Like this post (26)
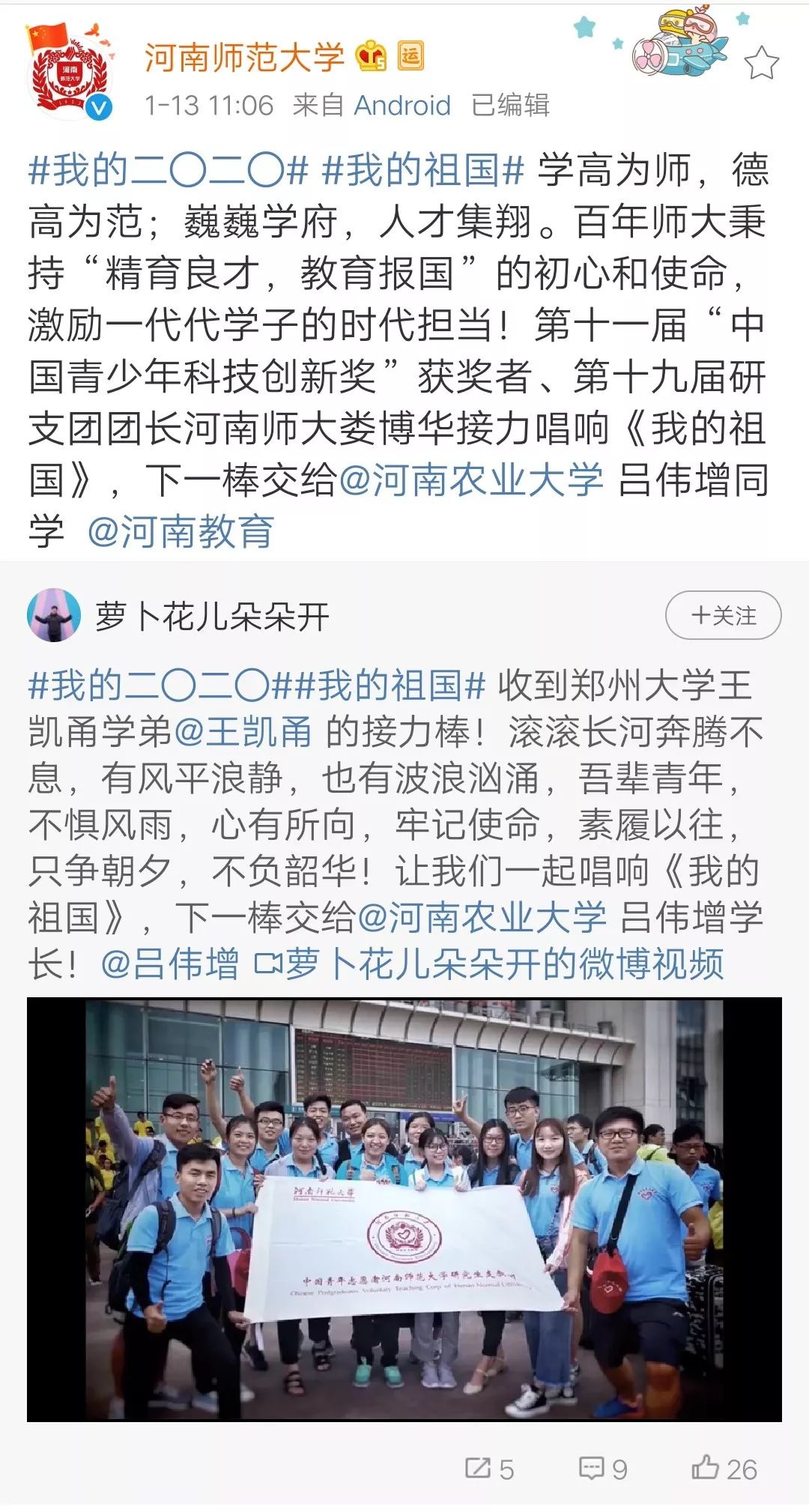809x1512 pixels. 724,1469
